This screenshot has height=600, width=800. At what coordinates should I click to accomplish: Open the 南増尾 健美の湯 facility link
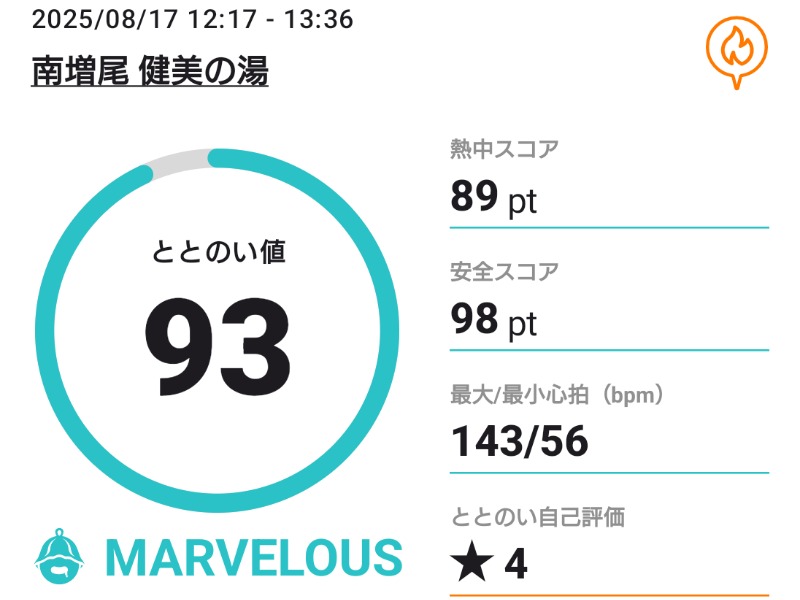pyautogui.click(x=150, y=72)
